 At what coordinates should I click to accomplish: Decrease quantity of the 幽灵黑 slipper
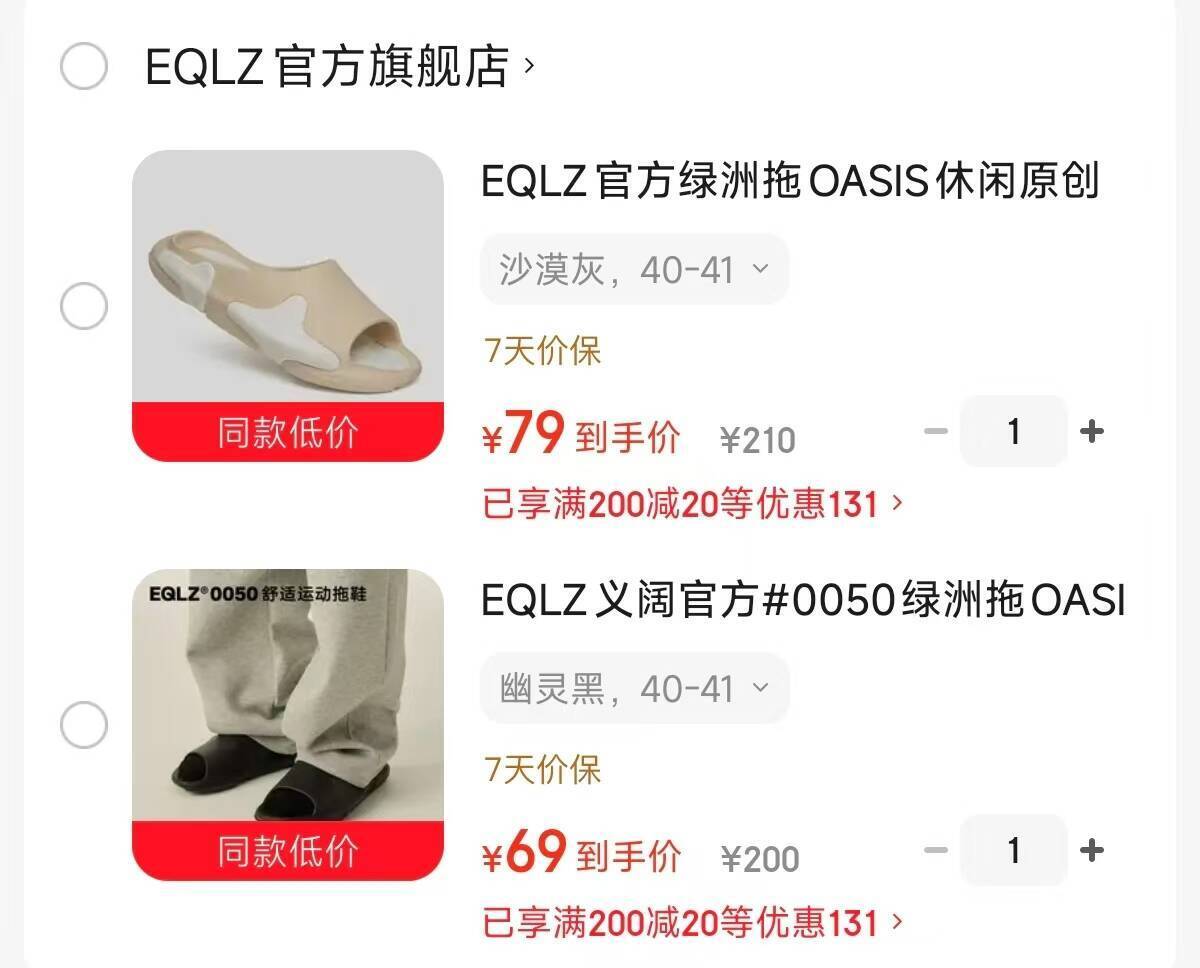[x=935, y=851]
